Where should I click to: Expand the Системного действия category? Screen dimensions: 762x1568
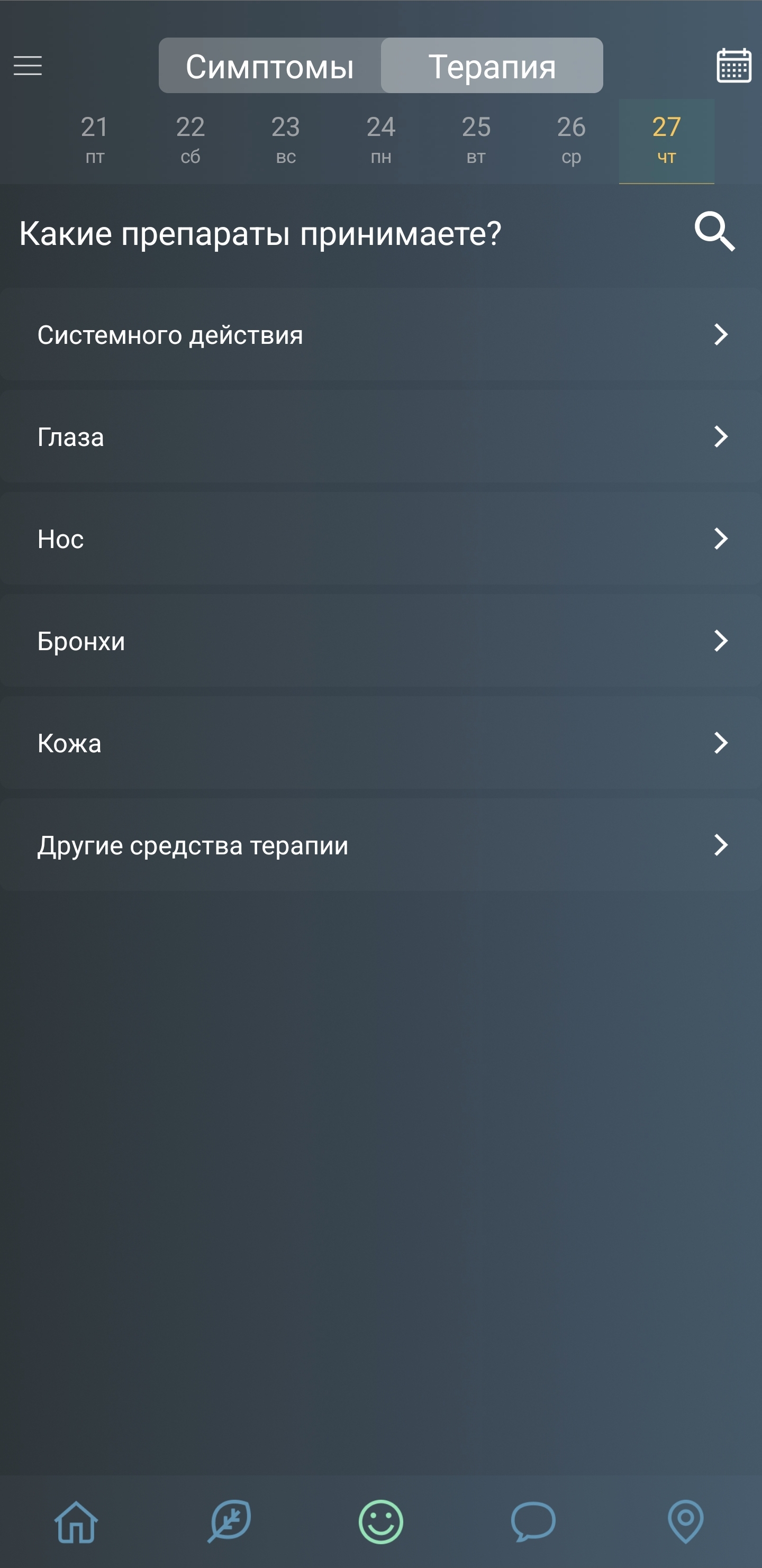(380, 335)
